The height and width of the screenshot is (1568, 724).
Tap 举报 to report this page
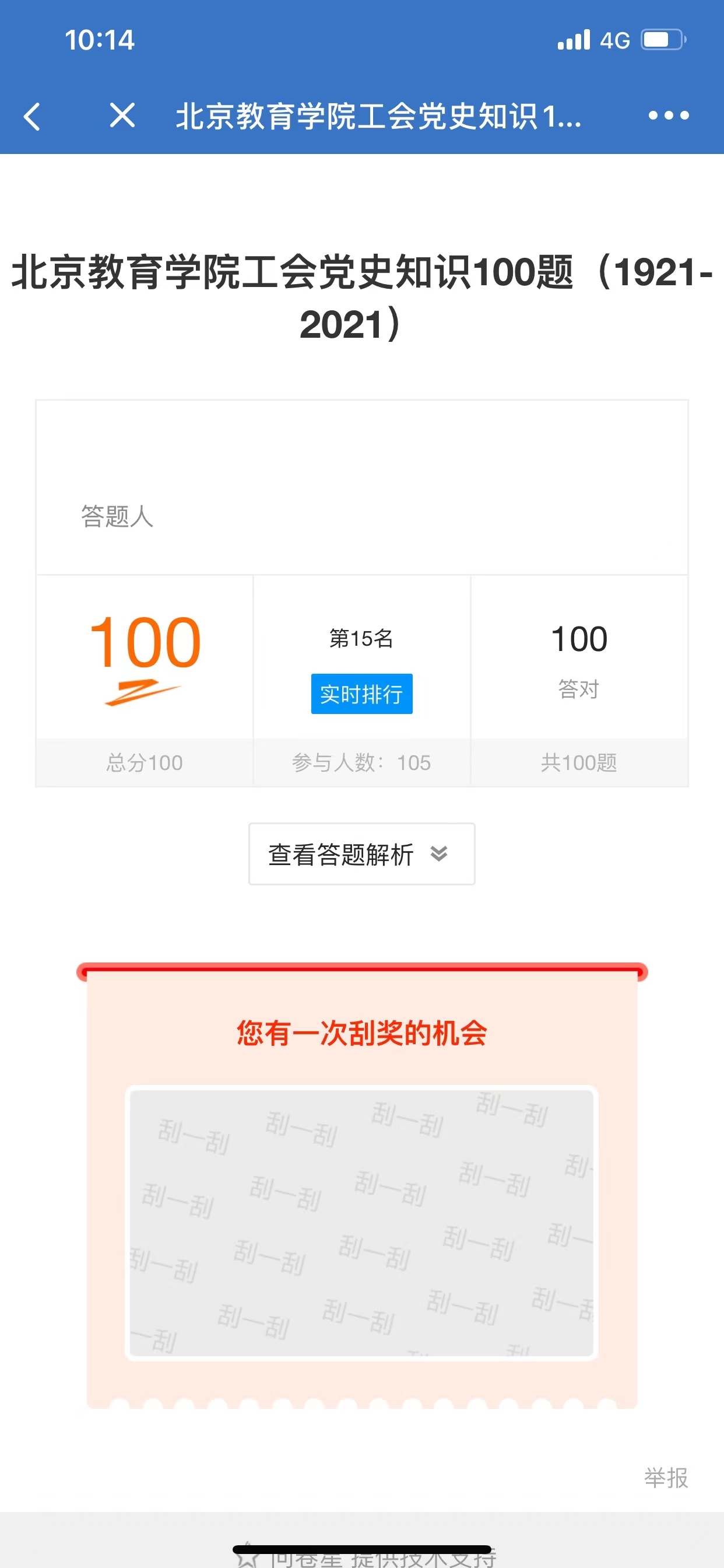[x=666, y=1478]
